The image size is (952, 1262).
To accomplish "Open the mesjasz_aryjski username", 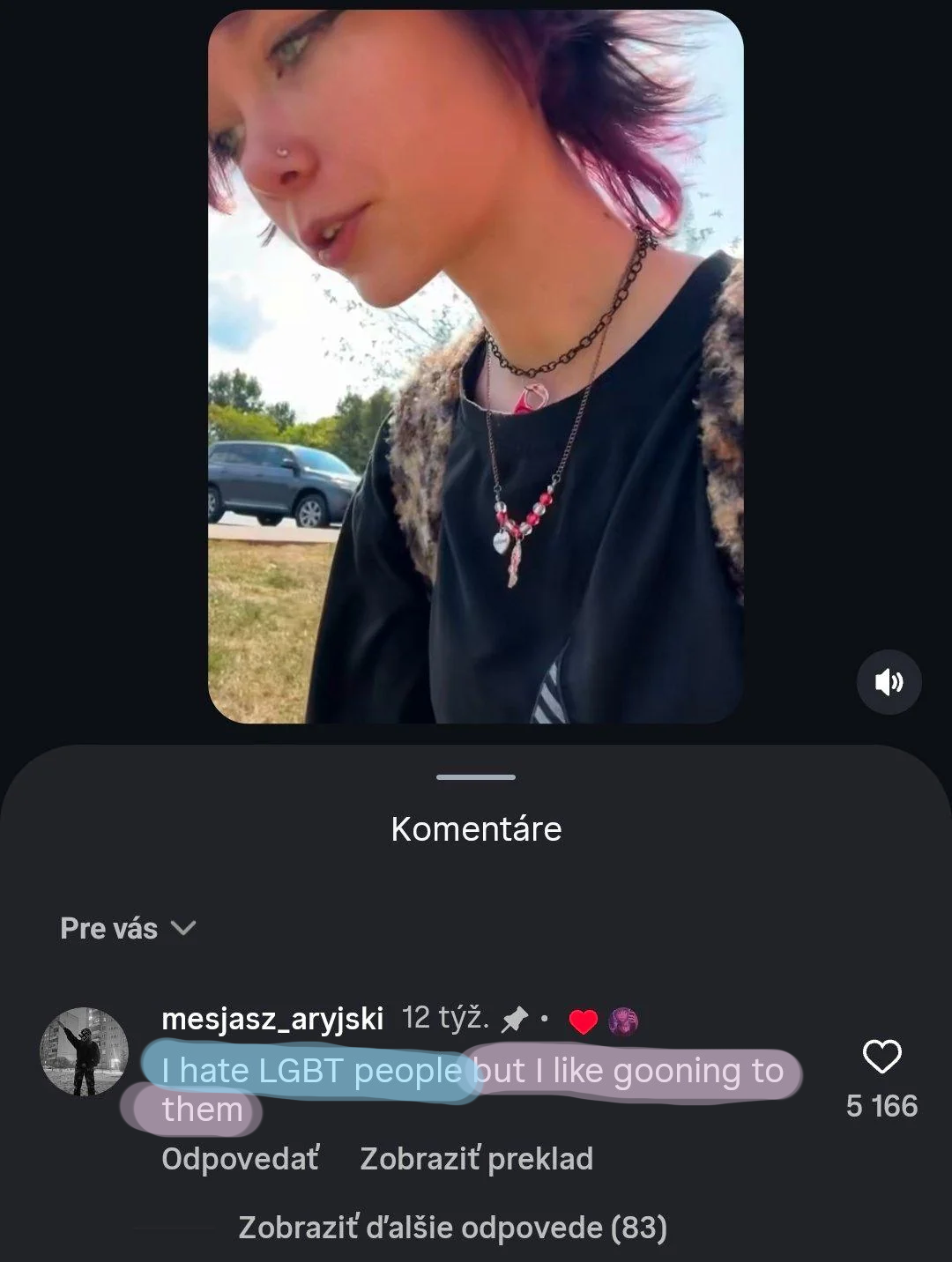I will pyautogui.click(x=272, y=1019).
